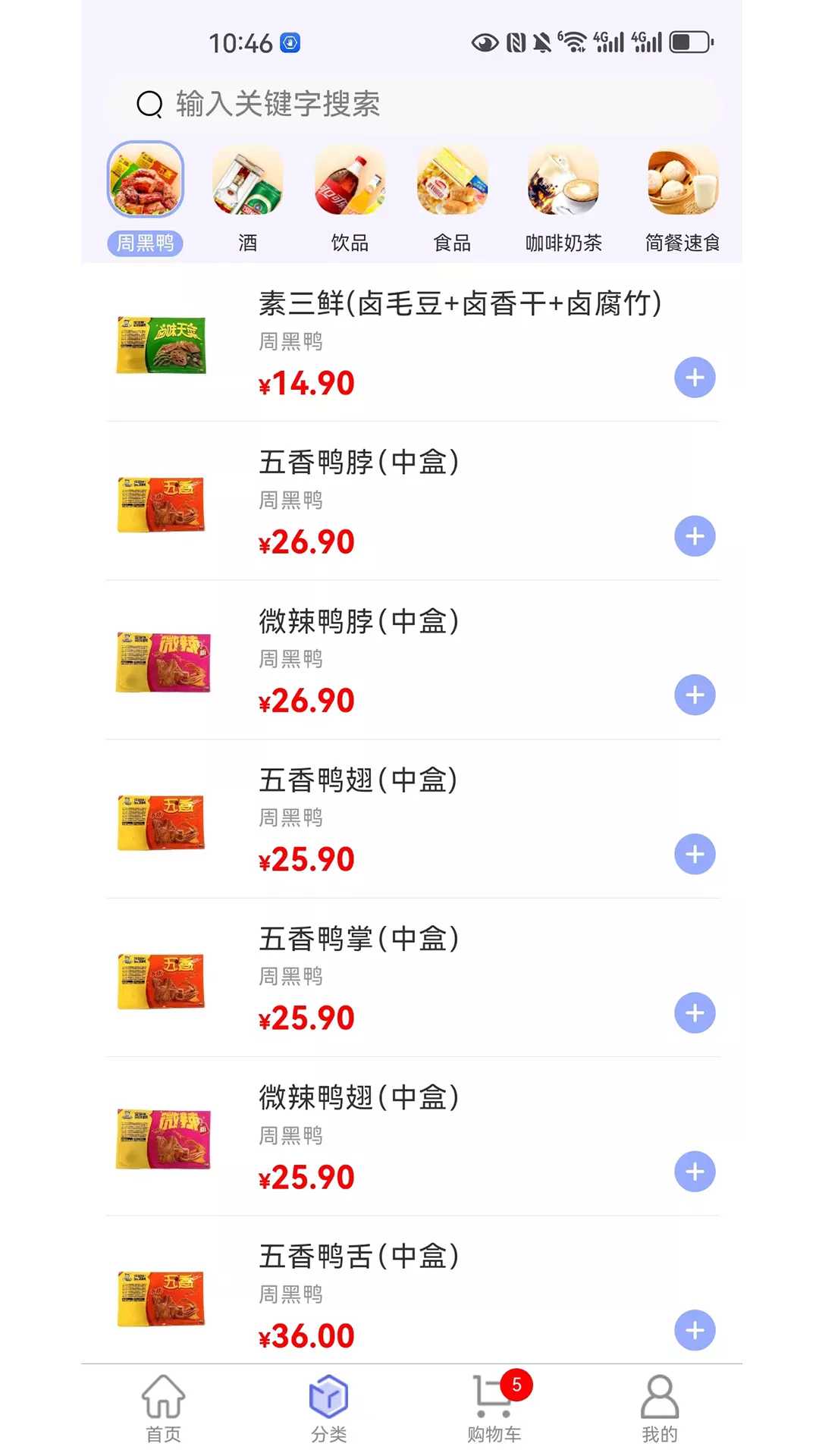819x1456 pixels.
Task: View the 微辣鸭脖 product thumbnail
Action: [162, 663]
